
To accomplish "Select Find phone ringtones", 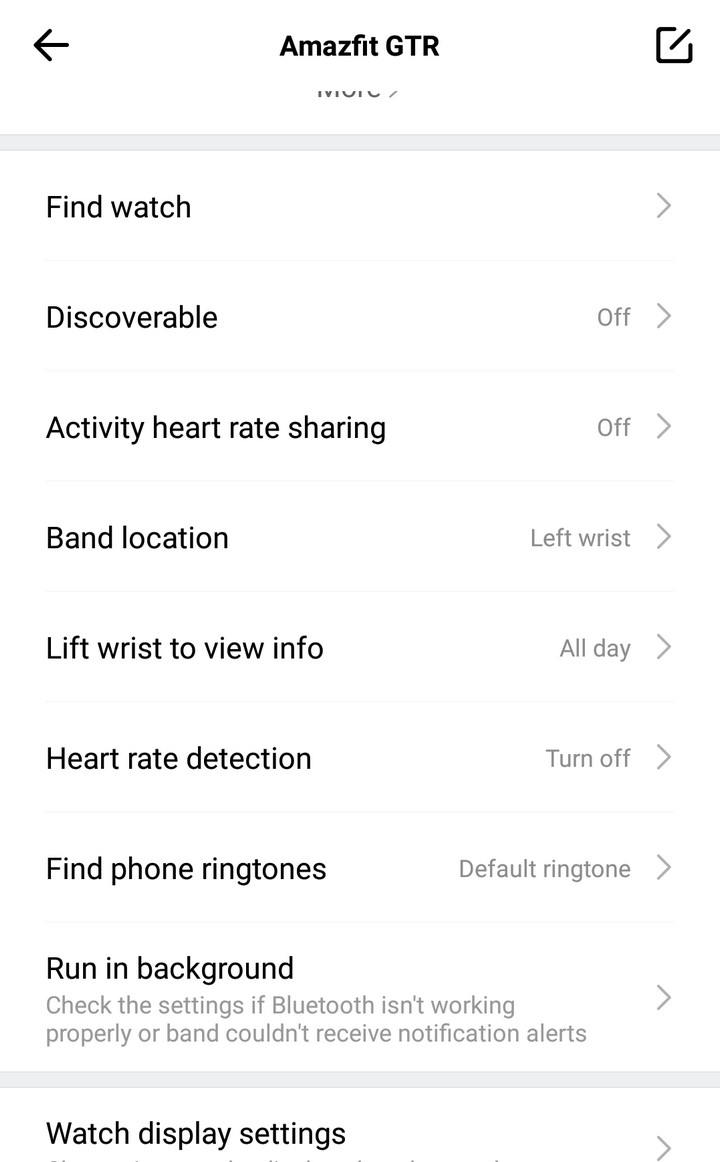I will point(360,869).
